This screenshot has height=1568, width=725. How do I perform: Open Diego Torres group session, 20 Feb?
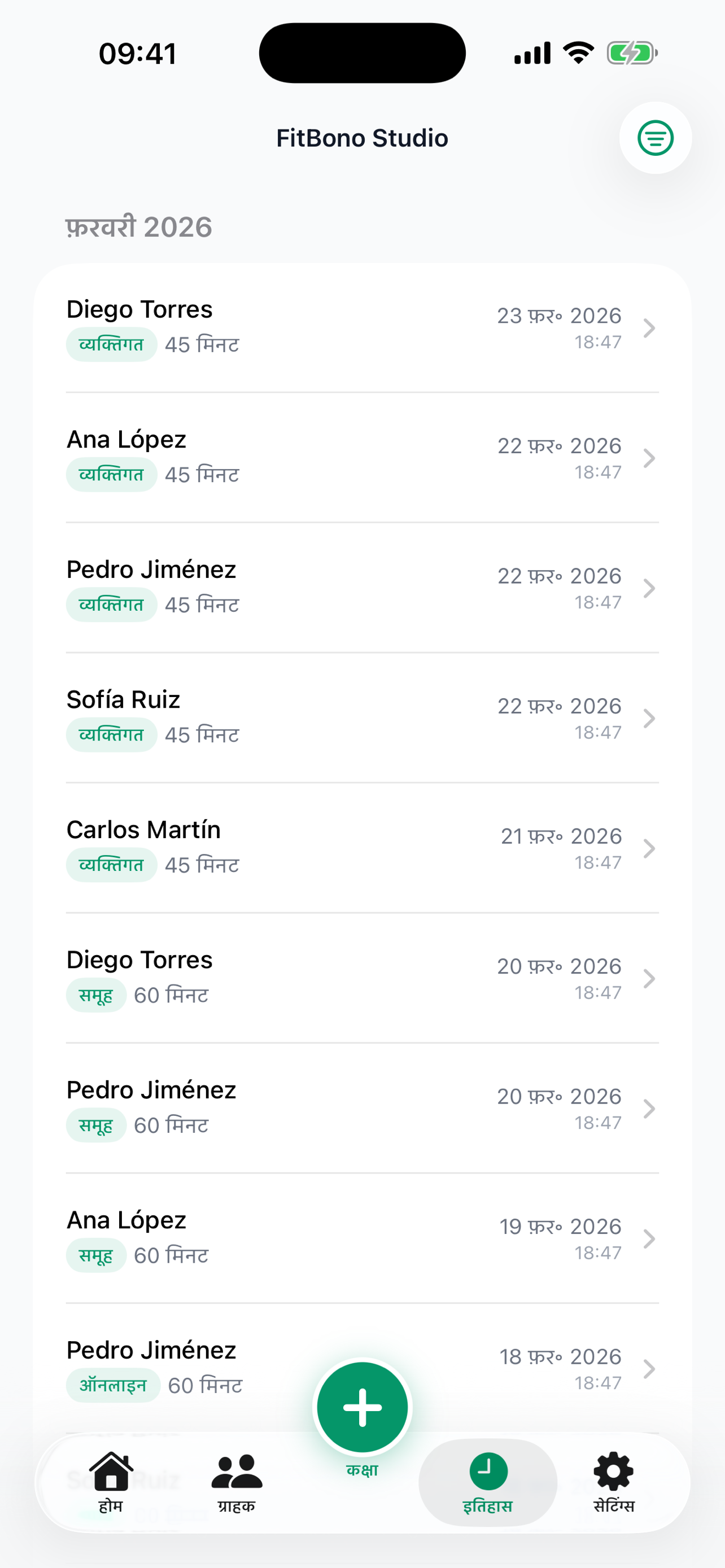361,978
